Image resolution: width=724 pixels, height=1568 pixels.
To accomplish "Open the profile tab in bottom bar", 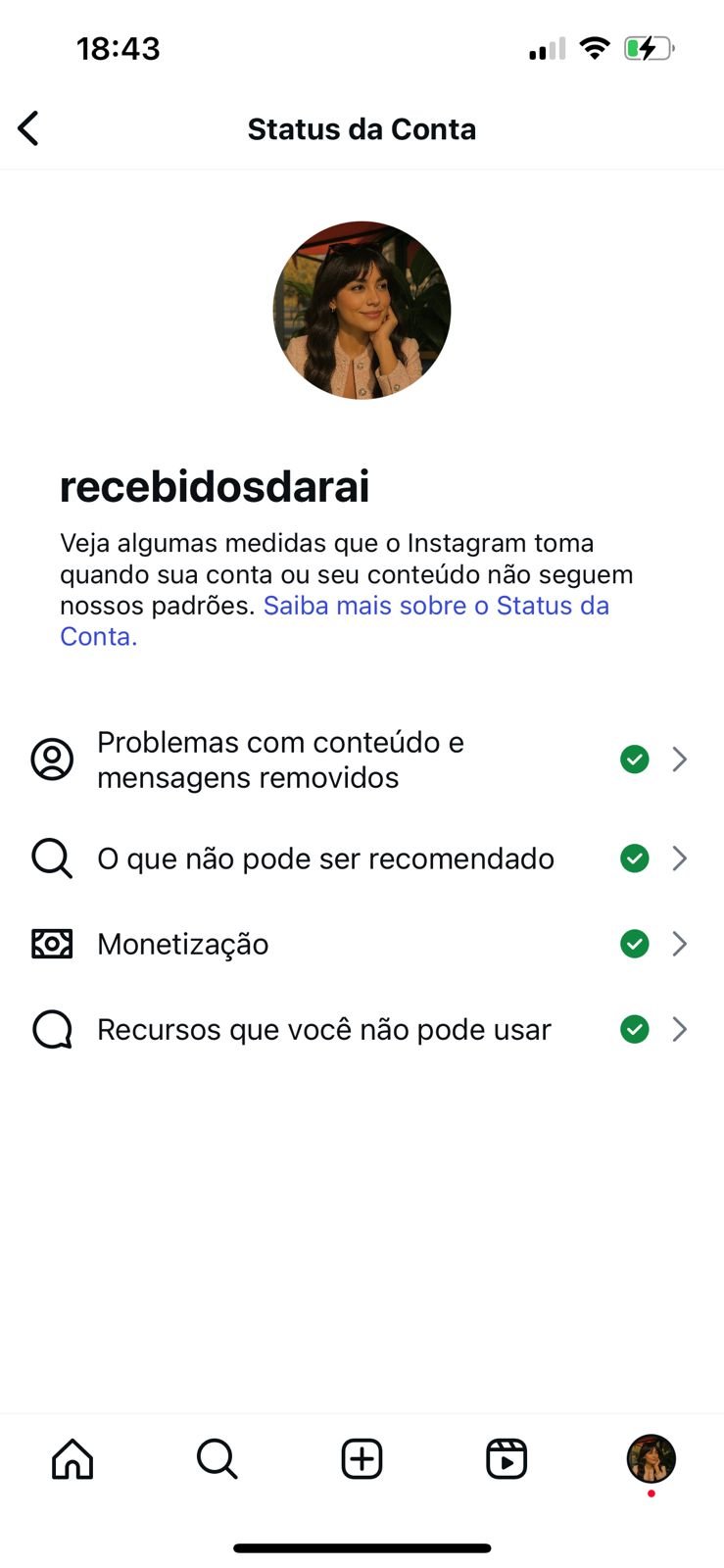I will click(x=651, y=1458).
